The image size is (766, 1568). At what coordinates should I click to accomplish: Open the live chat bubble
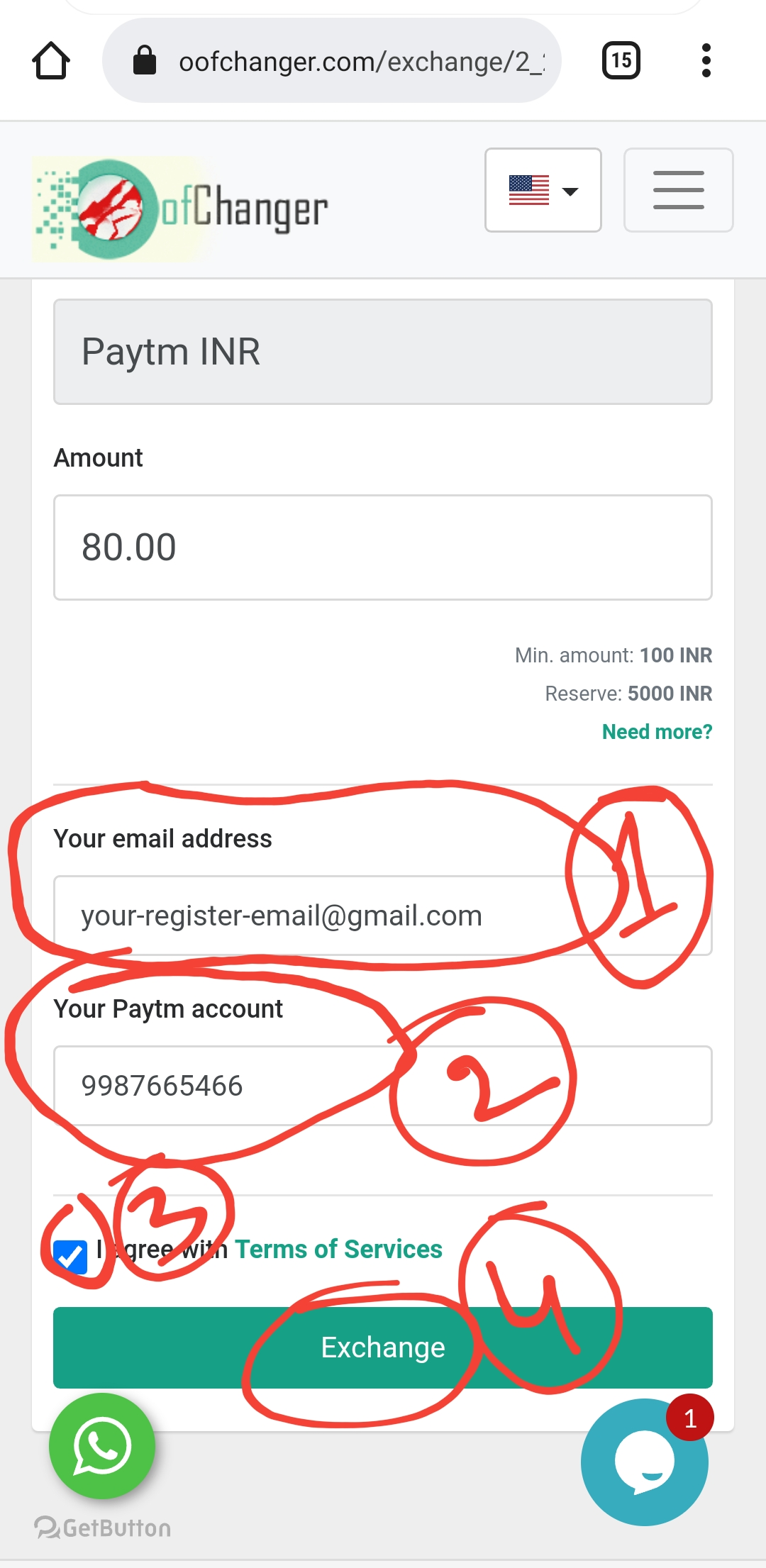(645, 1462)
